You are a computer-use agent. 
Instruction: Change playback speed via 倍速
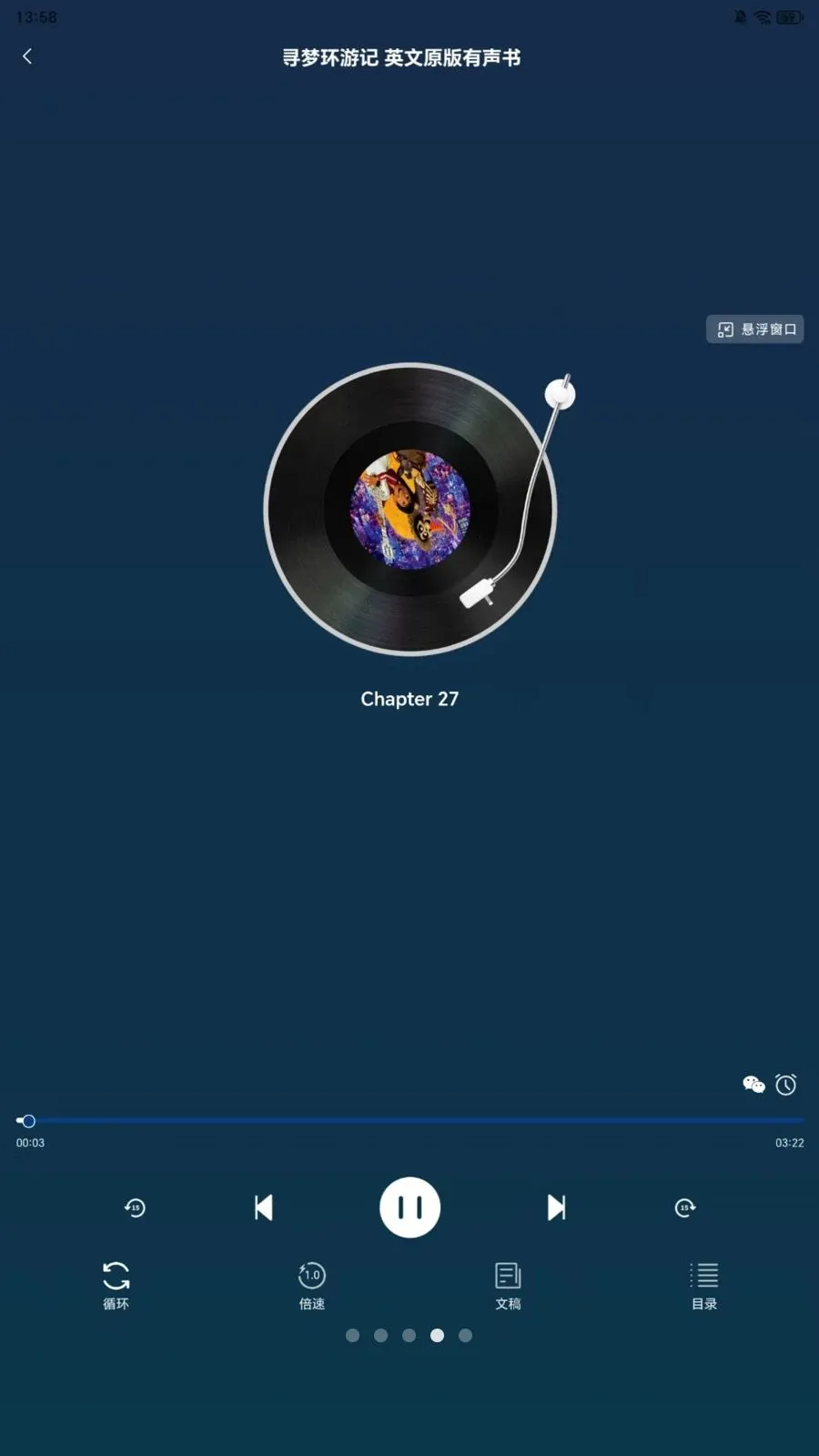tap(312, 1284)
